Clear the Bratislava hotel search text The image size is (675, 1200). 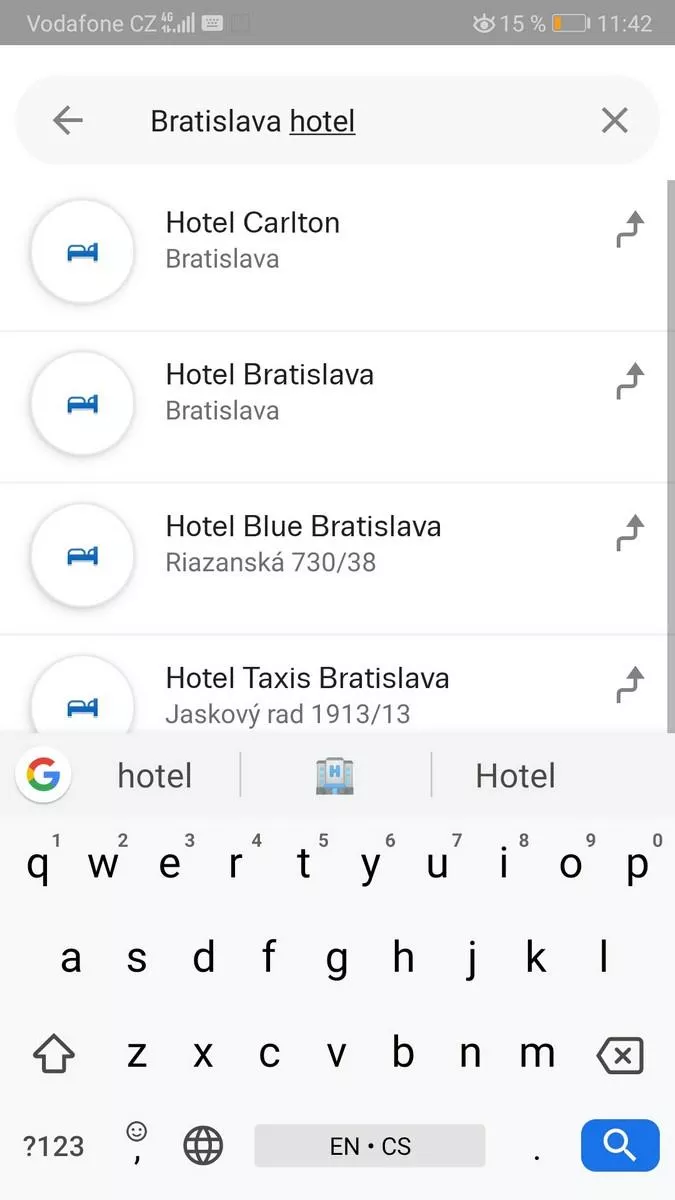pyautogui.click(x=614, y=121)
